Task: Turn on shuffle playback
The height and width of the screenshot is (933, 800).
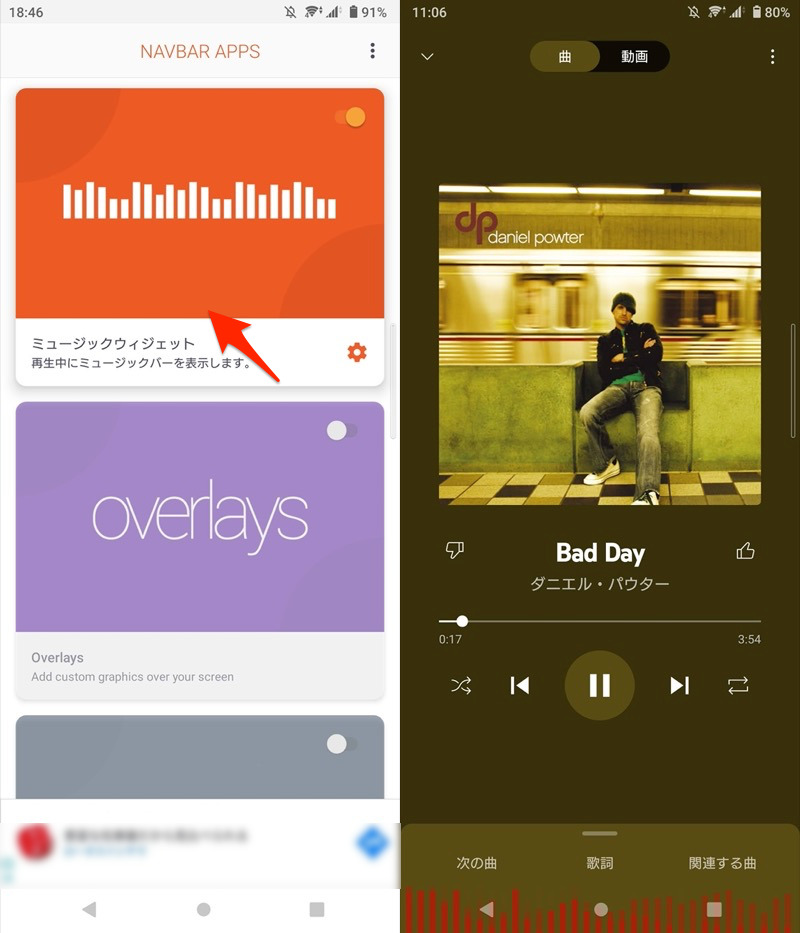Action: 461,685
